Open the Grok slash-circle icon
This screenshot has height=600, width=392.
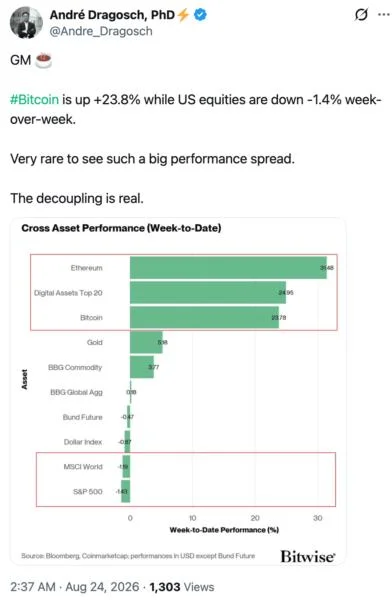point(361,15)
